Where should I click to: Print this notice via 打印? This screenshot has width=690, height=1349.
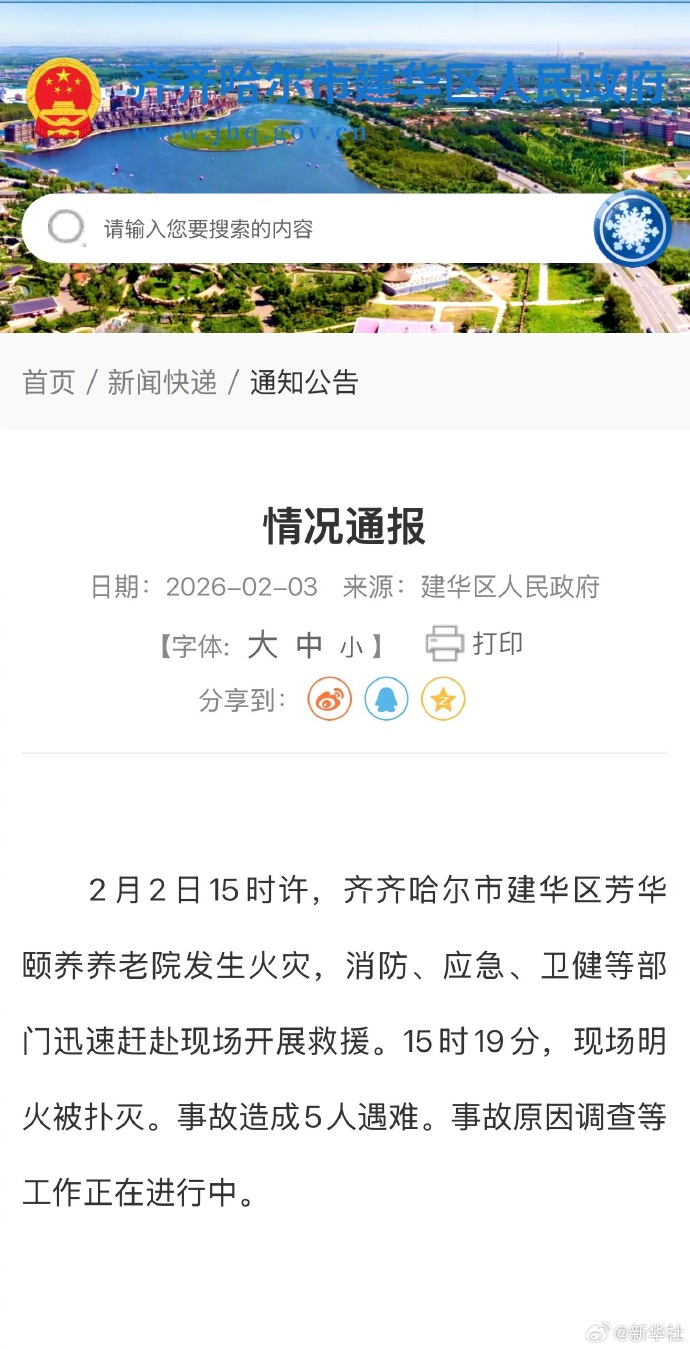point(475,643)
